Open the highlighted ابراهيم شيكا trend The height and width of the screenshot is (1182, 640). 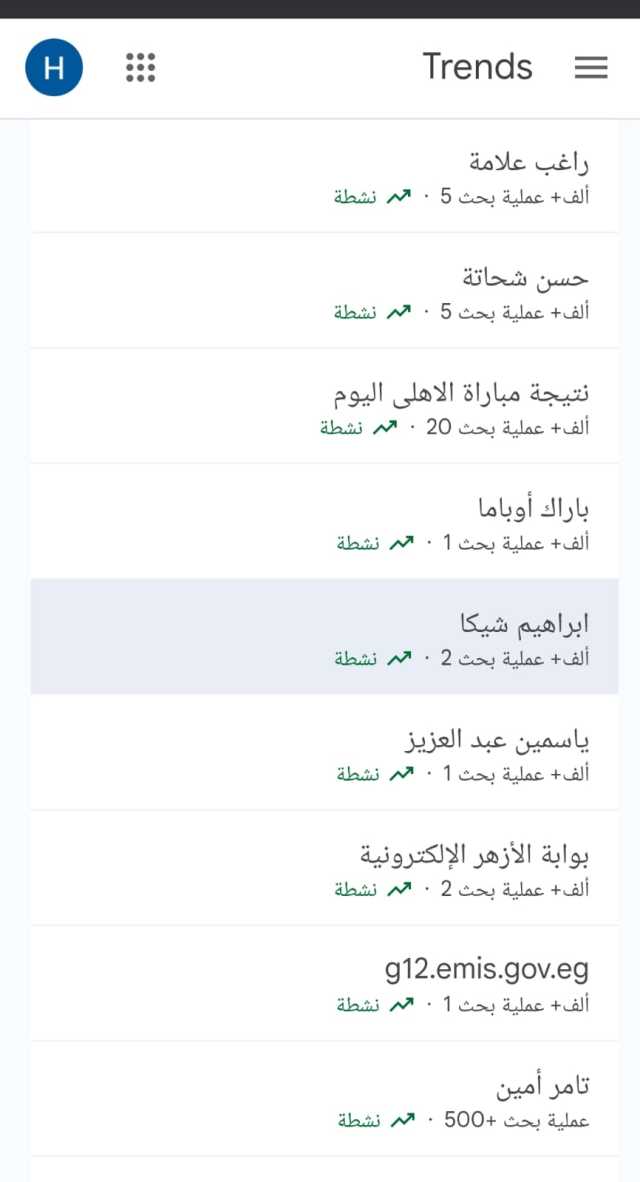(324, 637)
